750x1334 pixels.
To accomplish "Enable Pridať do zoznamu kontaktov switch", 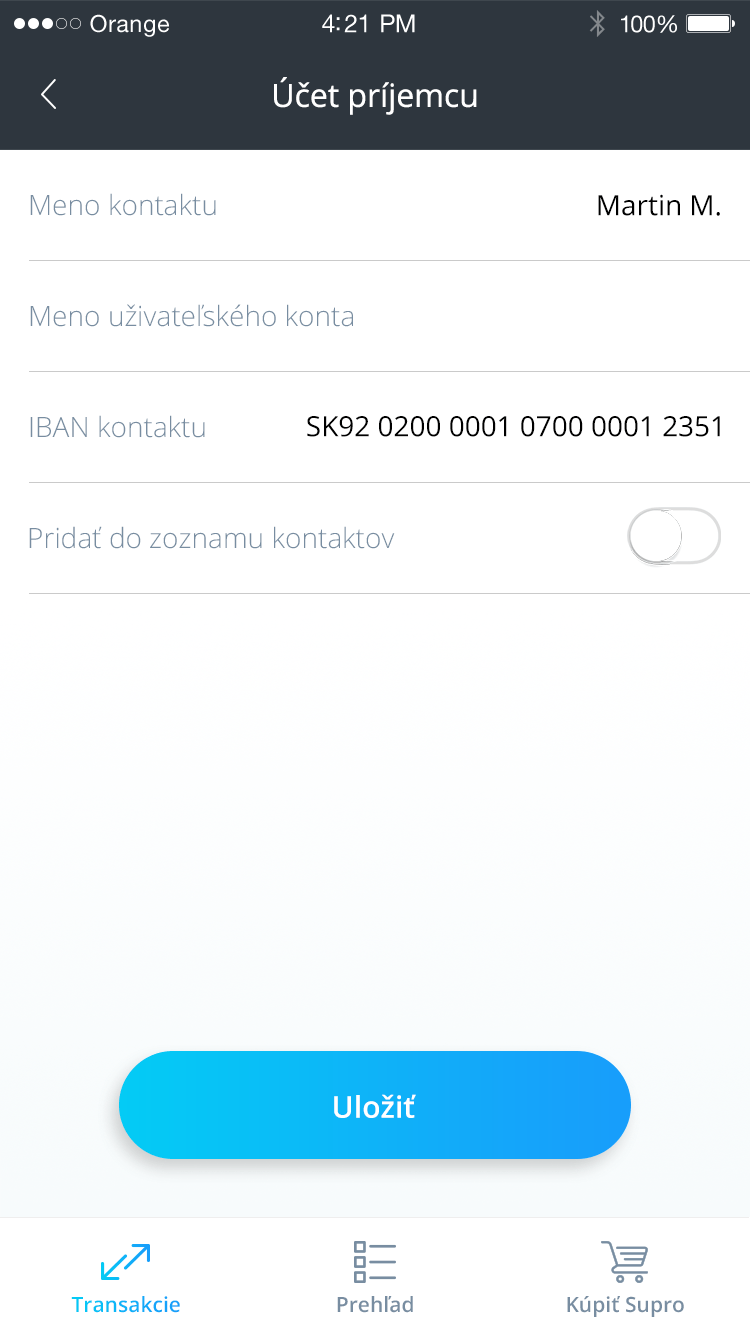I will click(x=674, y=537).
